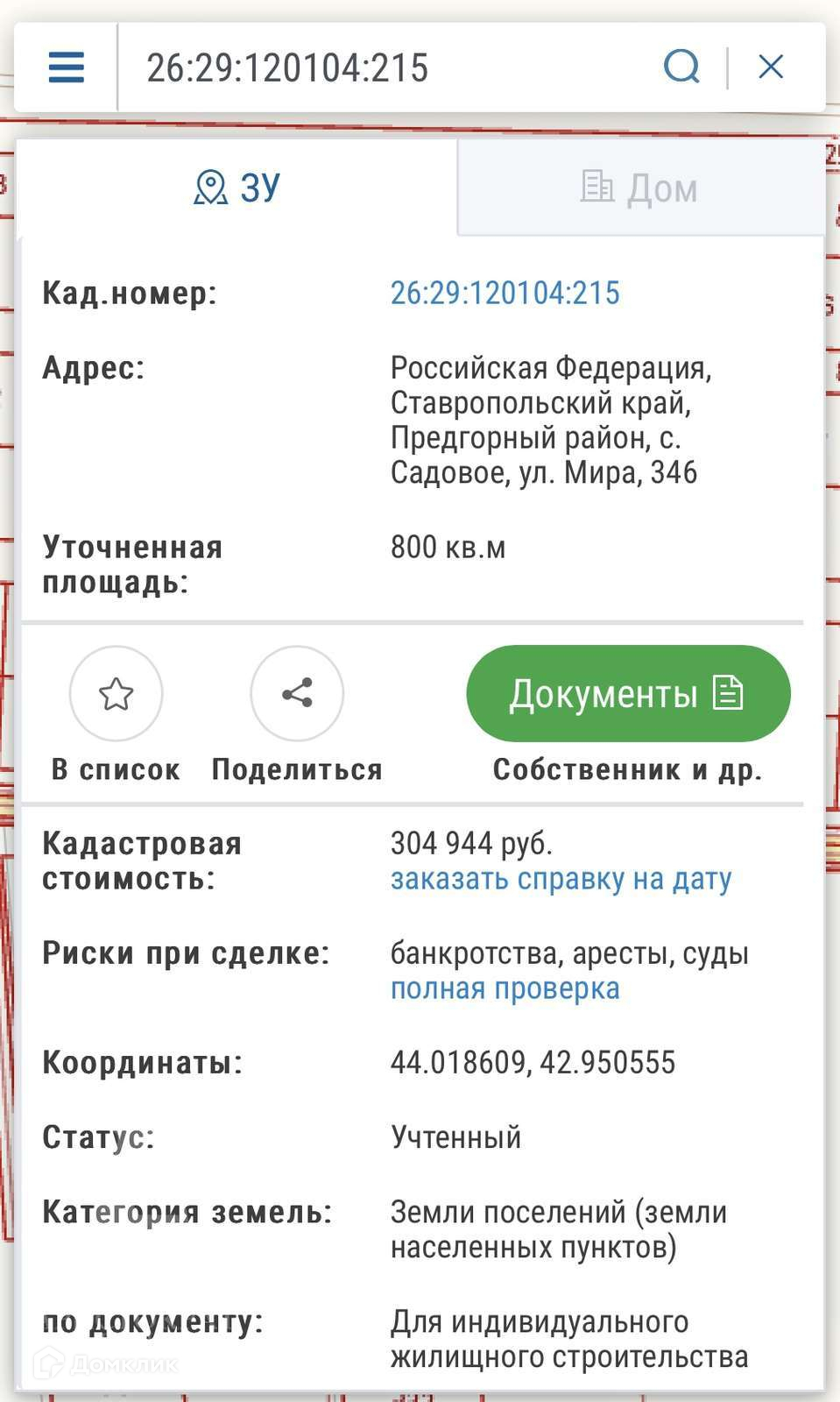The width and height of the screenshot is (840, 1402).
Task: Add parcel to list with star icon
Action: (x=116, y=694)
